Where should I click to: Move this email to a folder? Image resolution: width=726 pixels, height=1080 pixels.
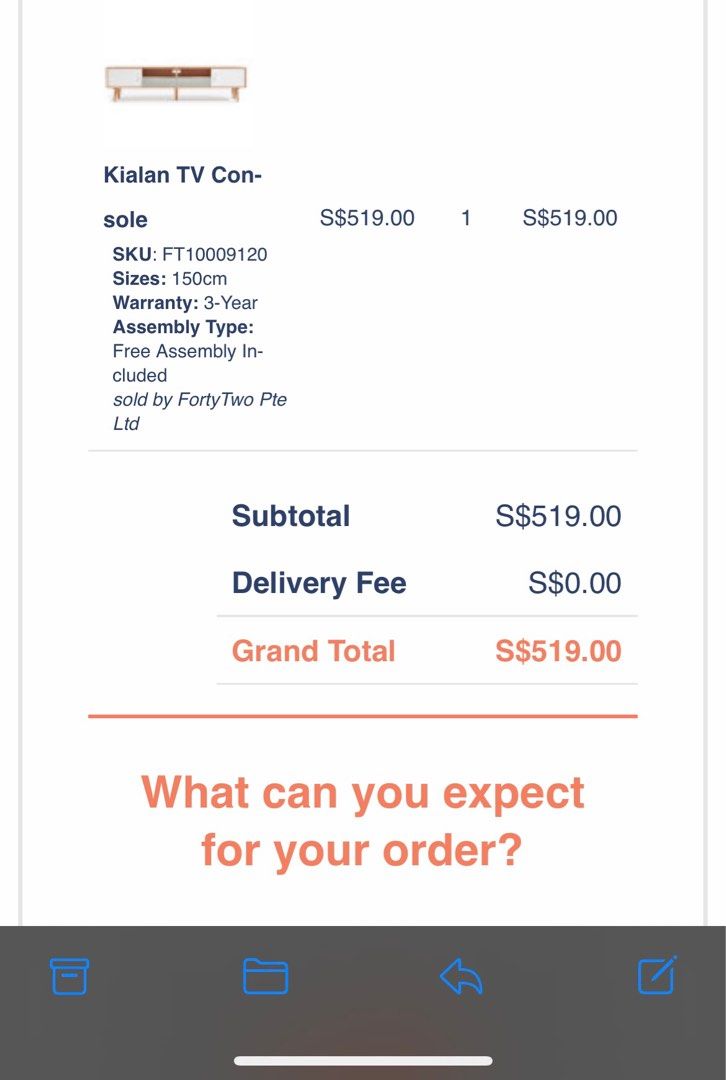tap(265, 976)
